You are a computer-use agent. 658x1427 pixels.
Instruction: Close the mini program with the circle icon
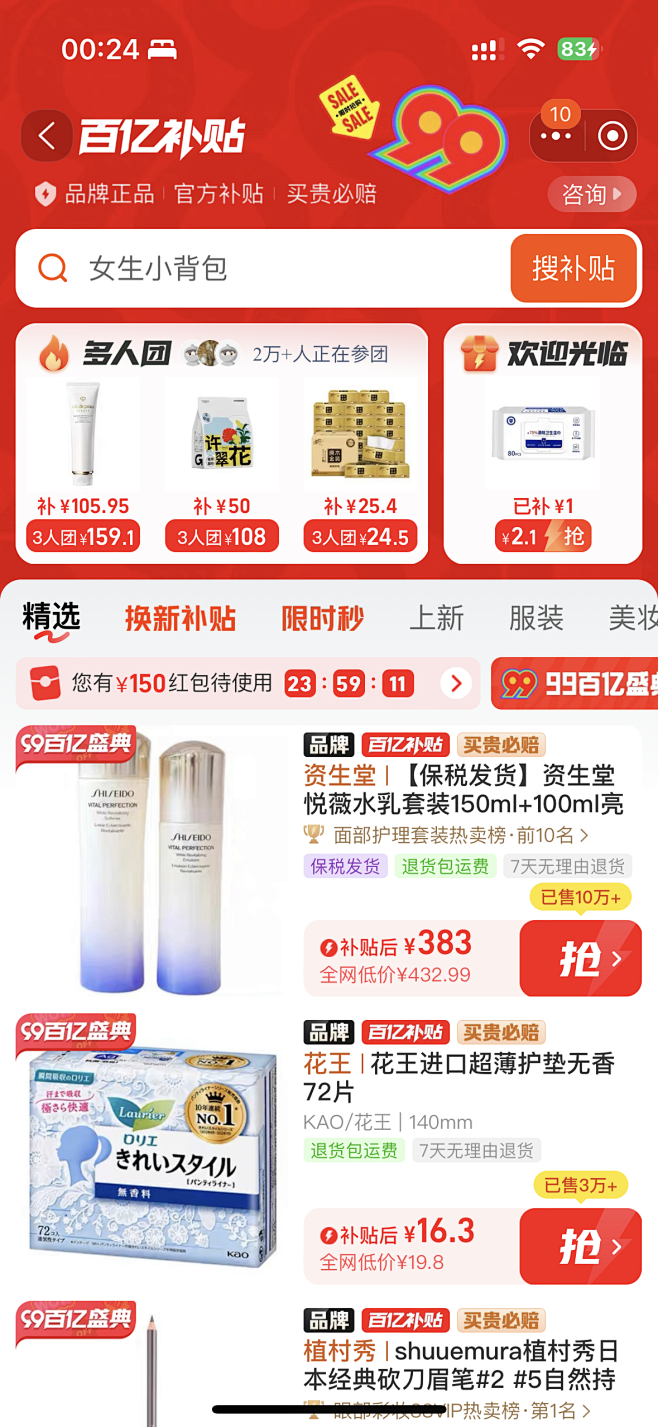[612, 136]
